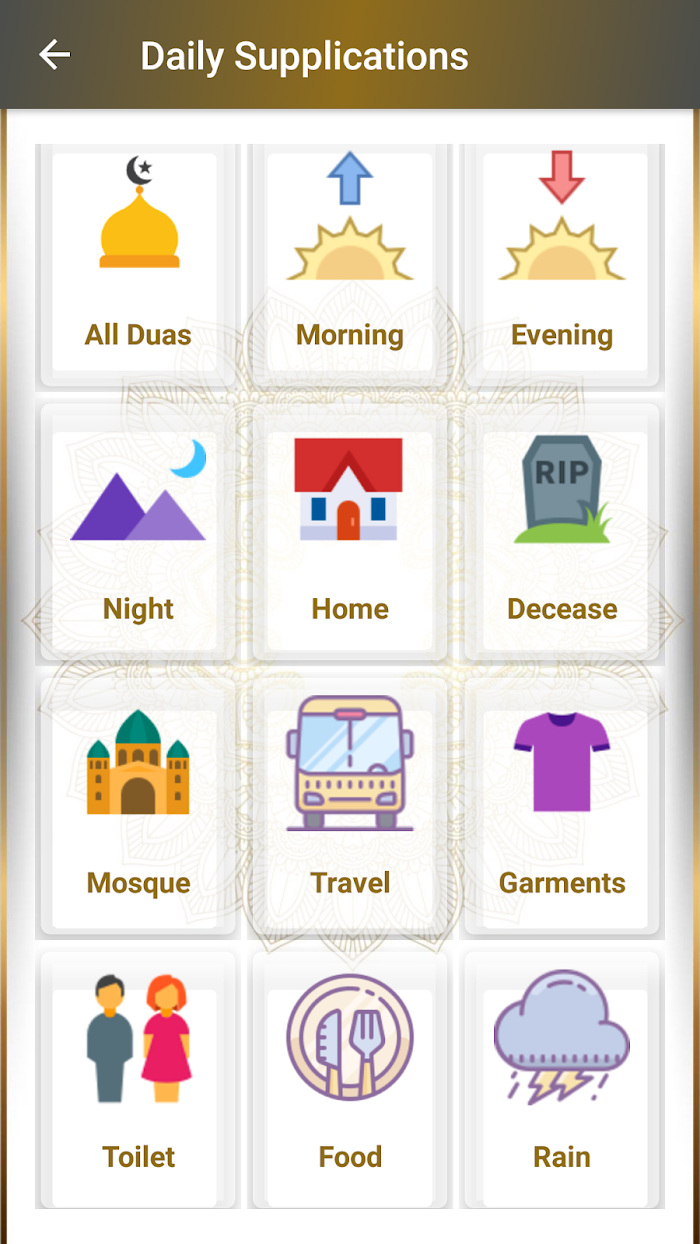This screenshot has height=1244, width=700.
Task: Select the Rain category
Action: pos(562,1080)
